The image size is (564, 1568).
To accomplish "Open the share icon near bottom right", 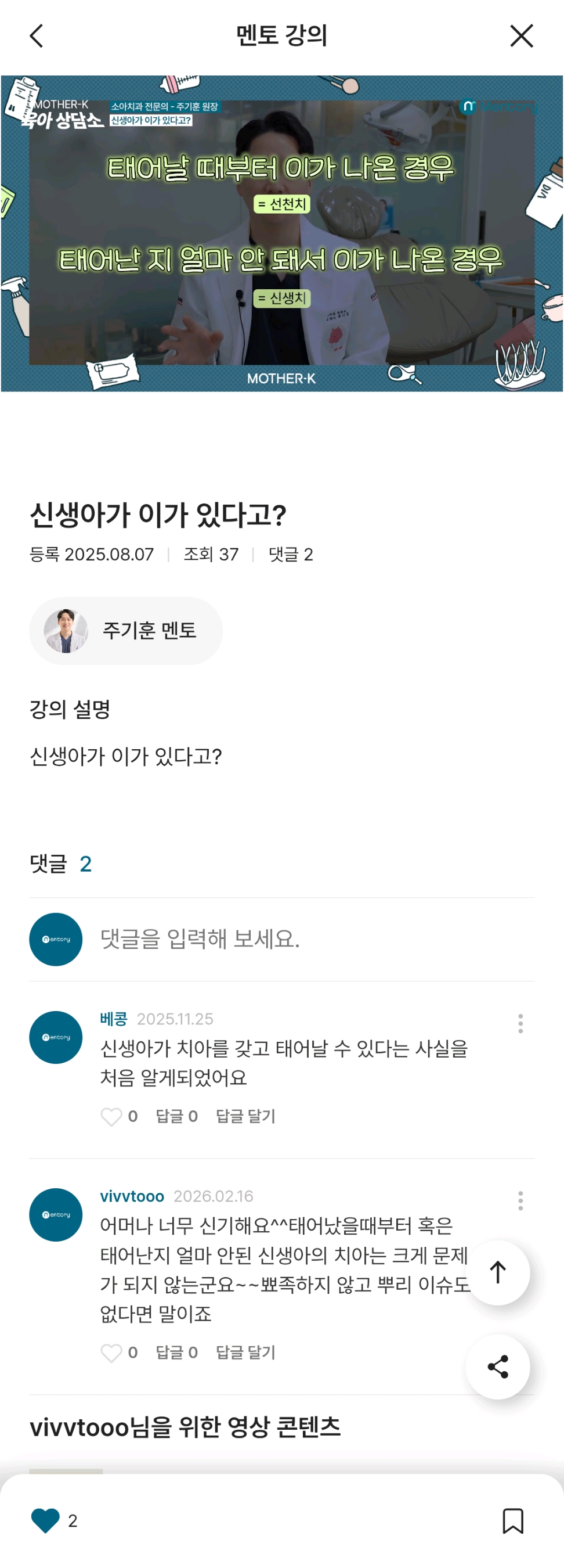I will pos(498,1366).
